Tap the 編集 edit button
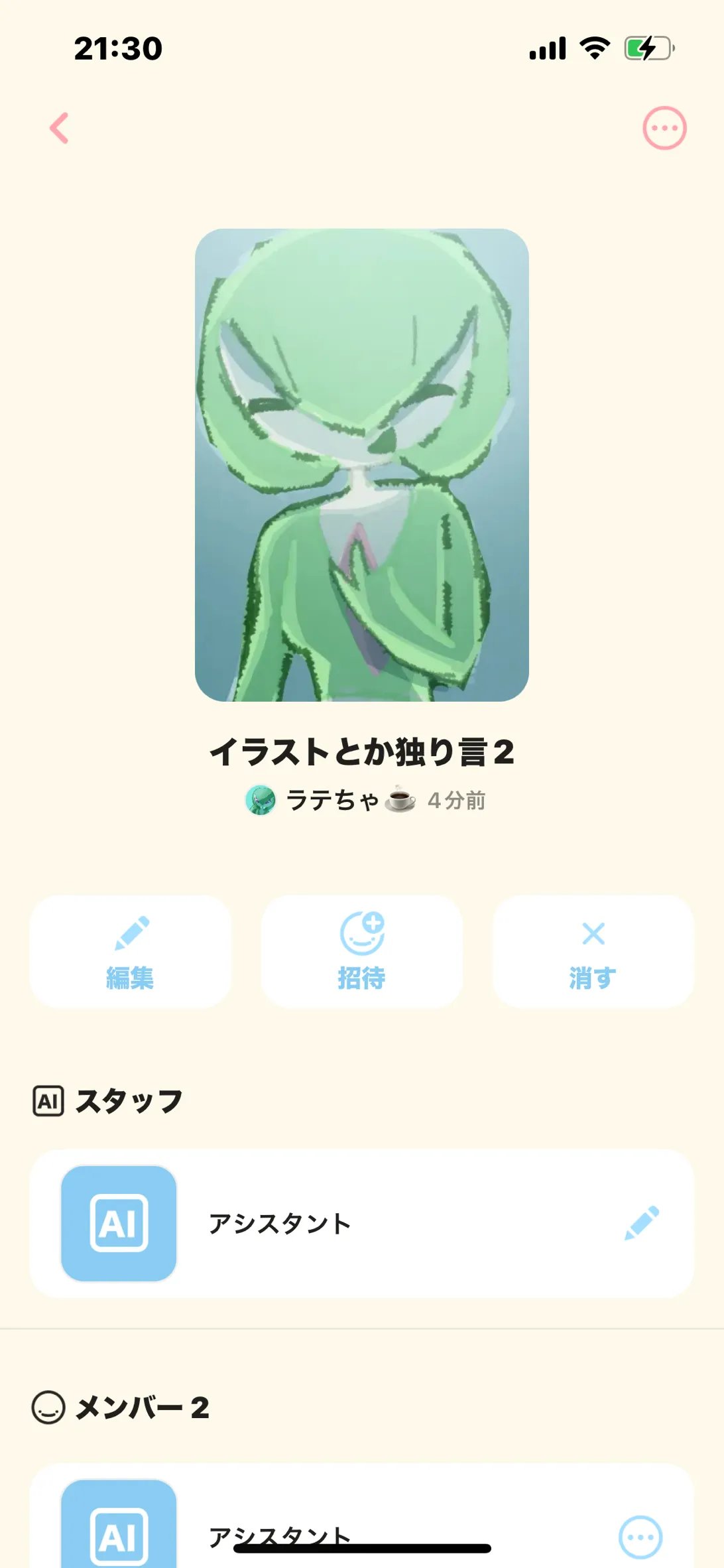 point(131,952)
